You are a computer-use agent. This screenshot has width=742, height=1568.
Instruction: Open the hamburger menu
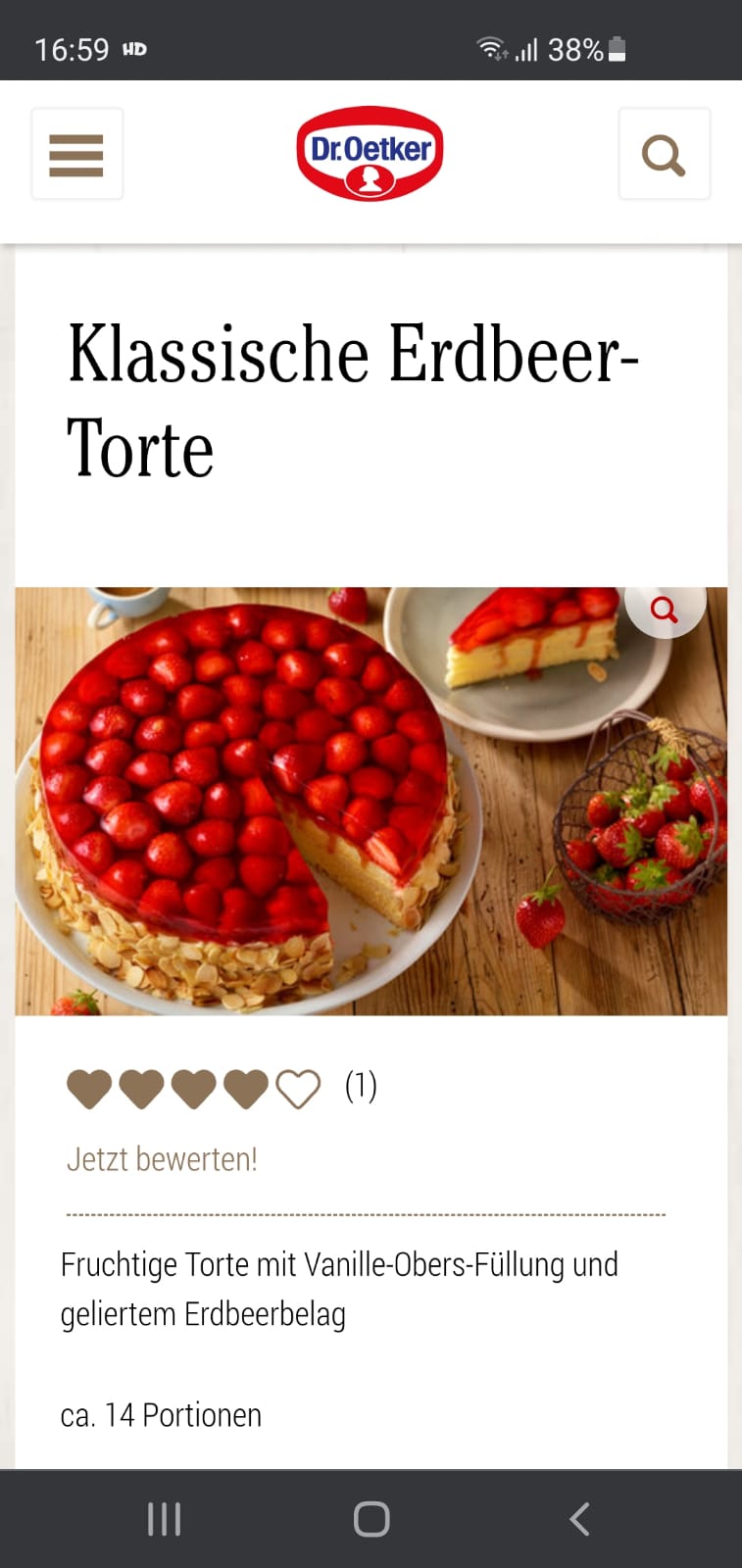coord(76,155)
